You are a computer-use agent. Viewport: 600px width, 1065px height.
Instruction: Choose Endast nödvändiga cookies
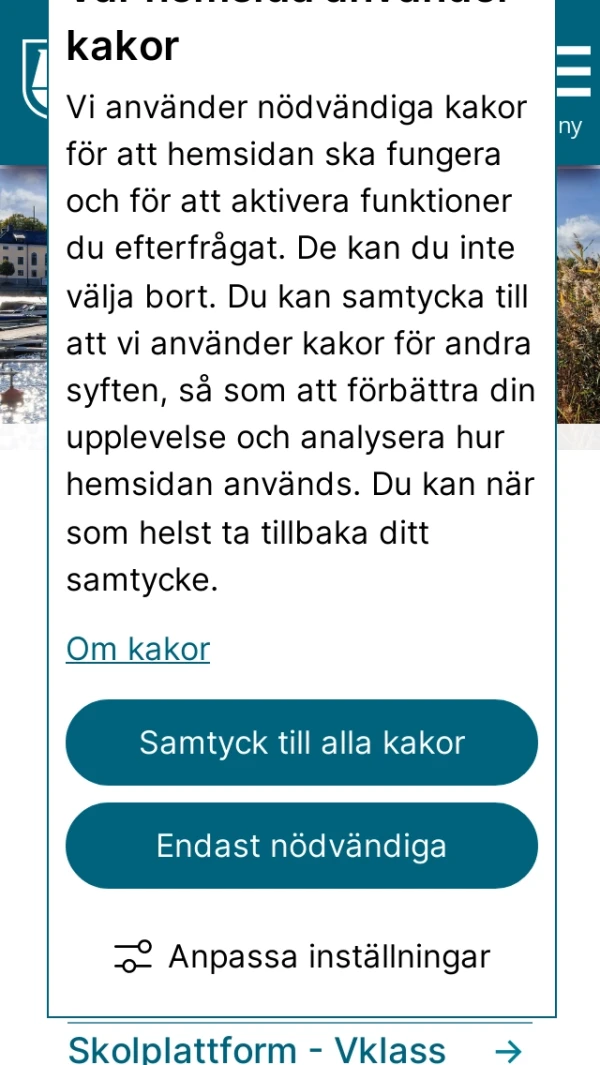[301, 846]
